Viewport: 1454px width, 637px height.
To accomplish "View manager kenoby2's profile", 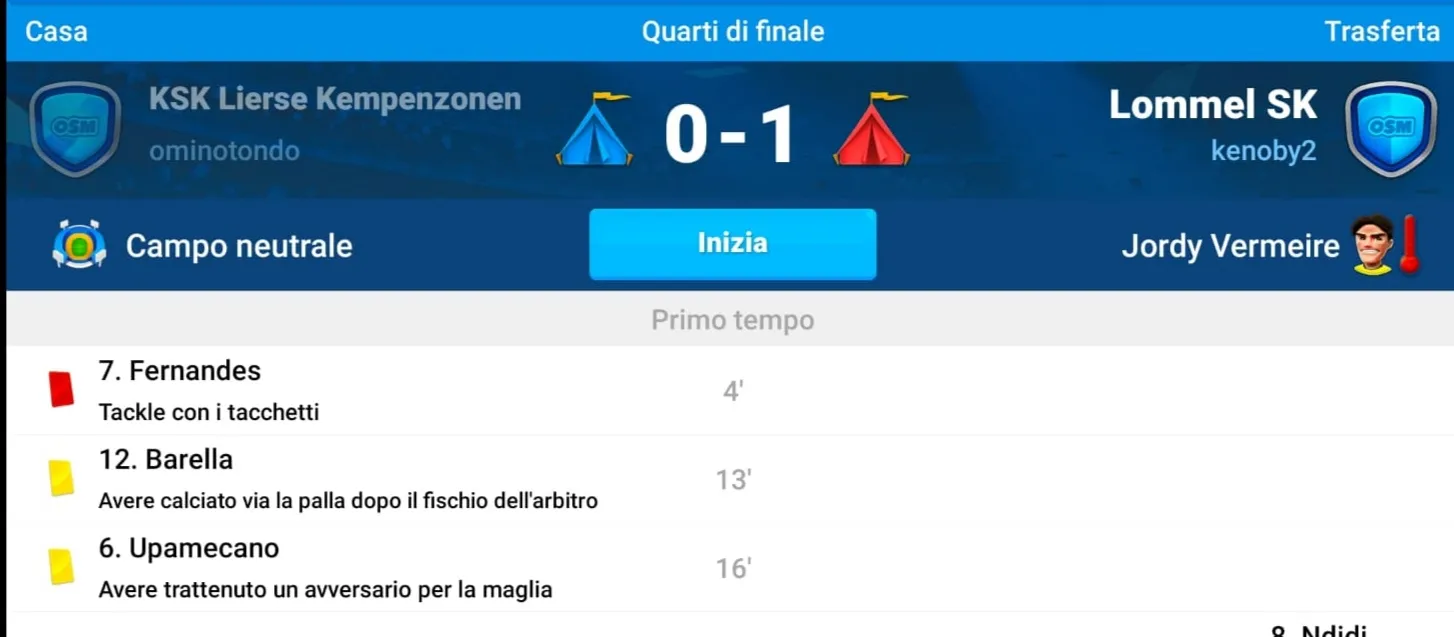I will tap(1264, 151).
